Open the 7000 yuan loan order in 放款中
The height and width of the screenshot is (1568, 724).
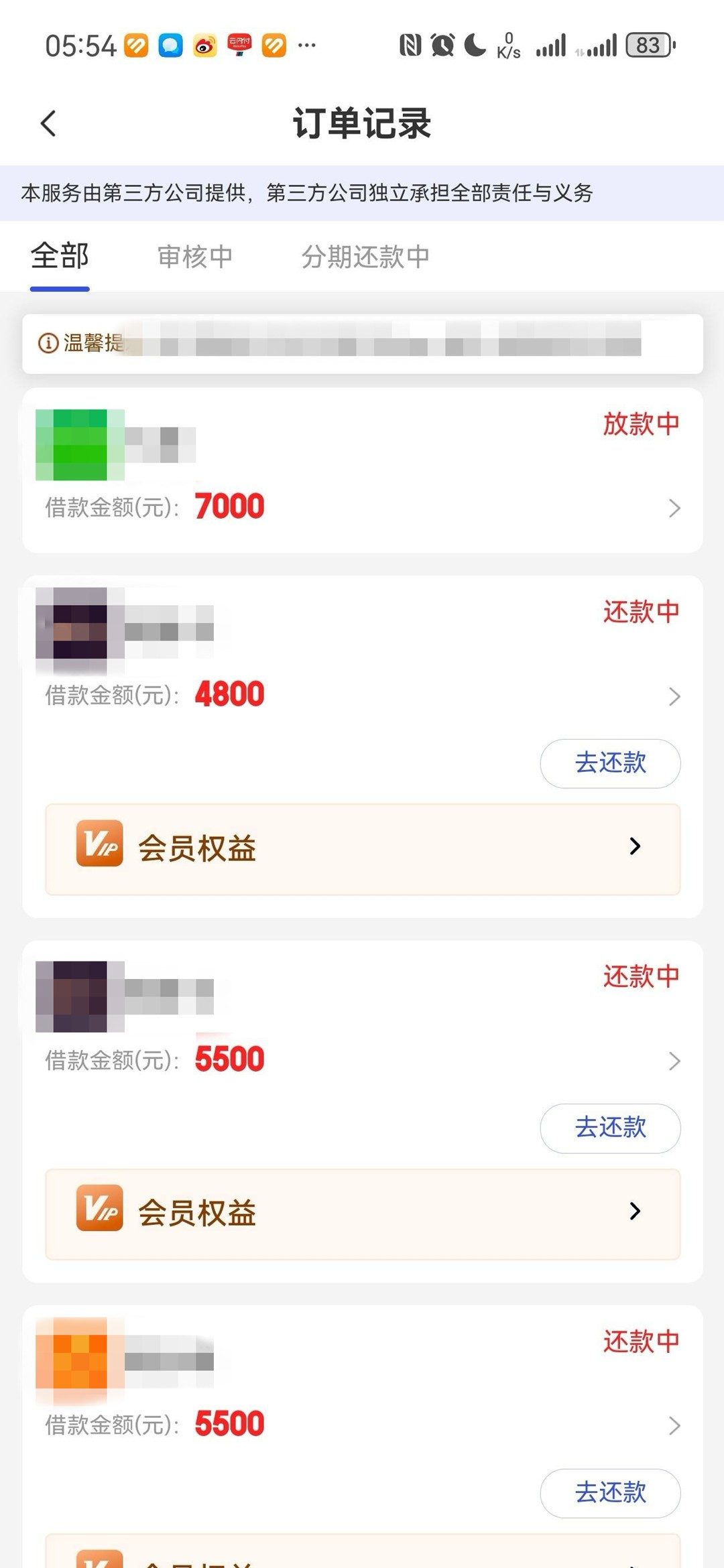[x=363, y=470]
